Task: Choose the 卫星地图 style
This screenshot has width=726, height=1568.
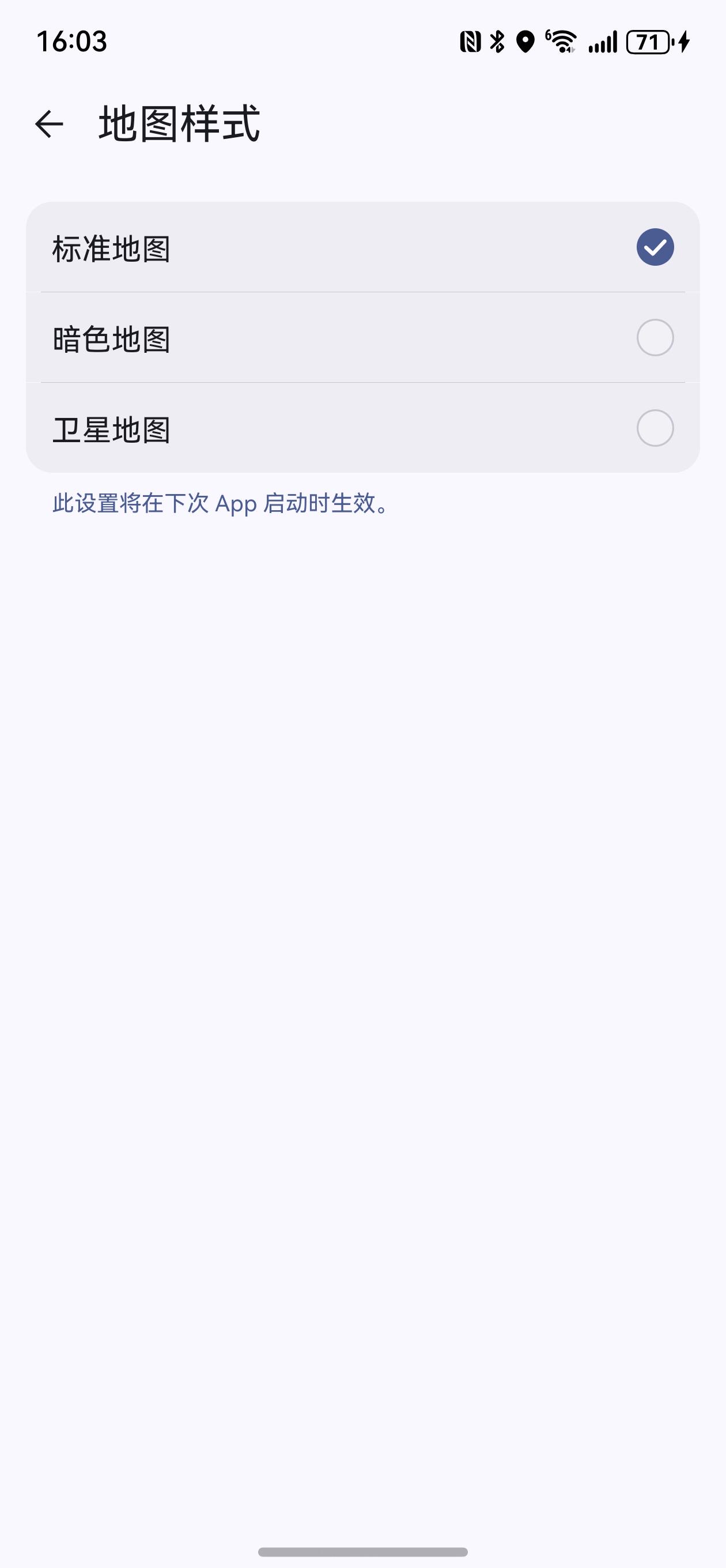Action: pos(362,428)
